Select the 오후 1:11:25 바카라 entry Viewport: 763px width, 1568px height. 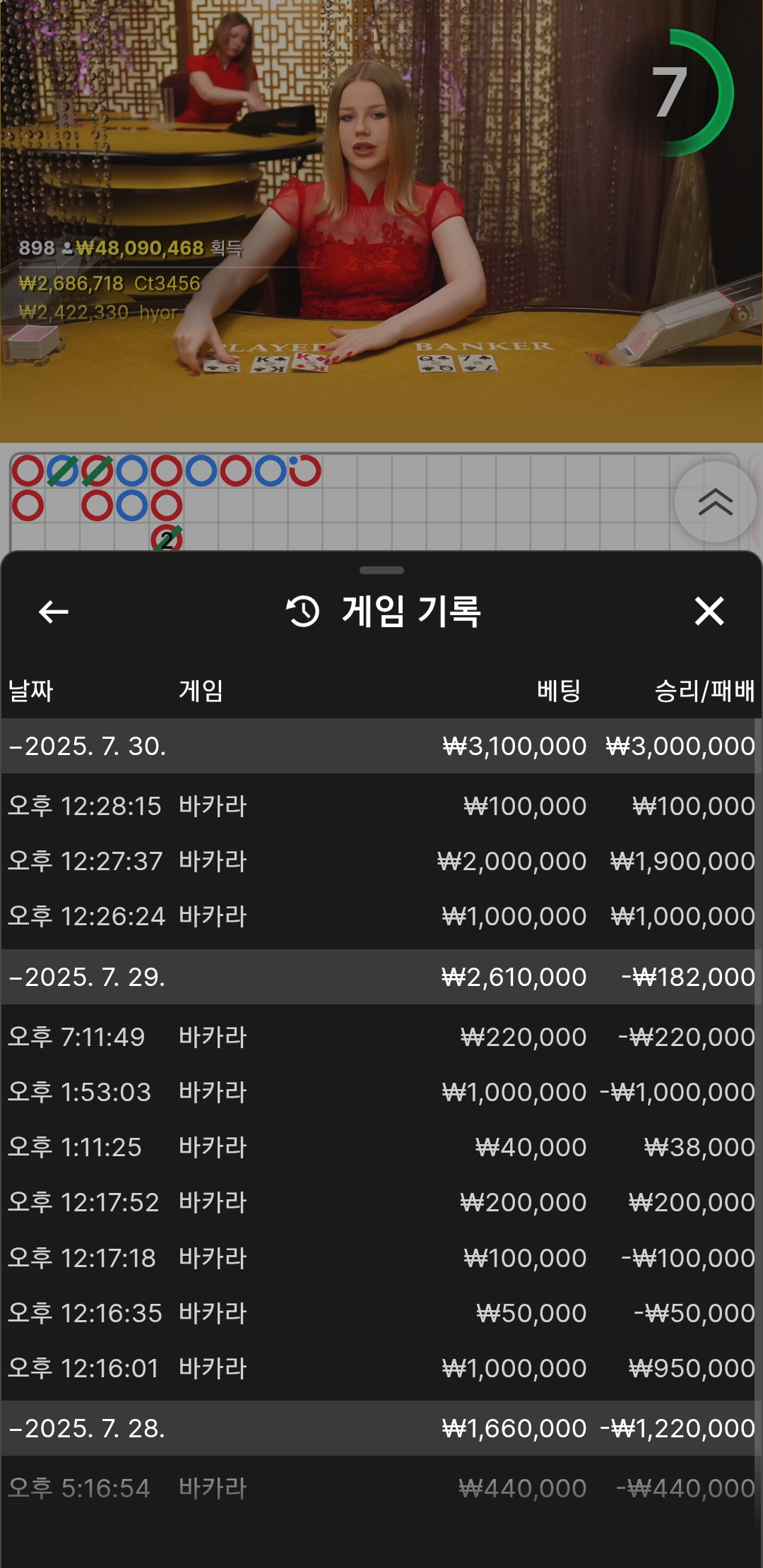pyautogui.click(x=381, y=1148)
